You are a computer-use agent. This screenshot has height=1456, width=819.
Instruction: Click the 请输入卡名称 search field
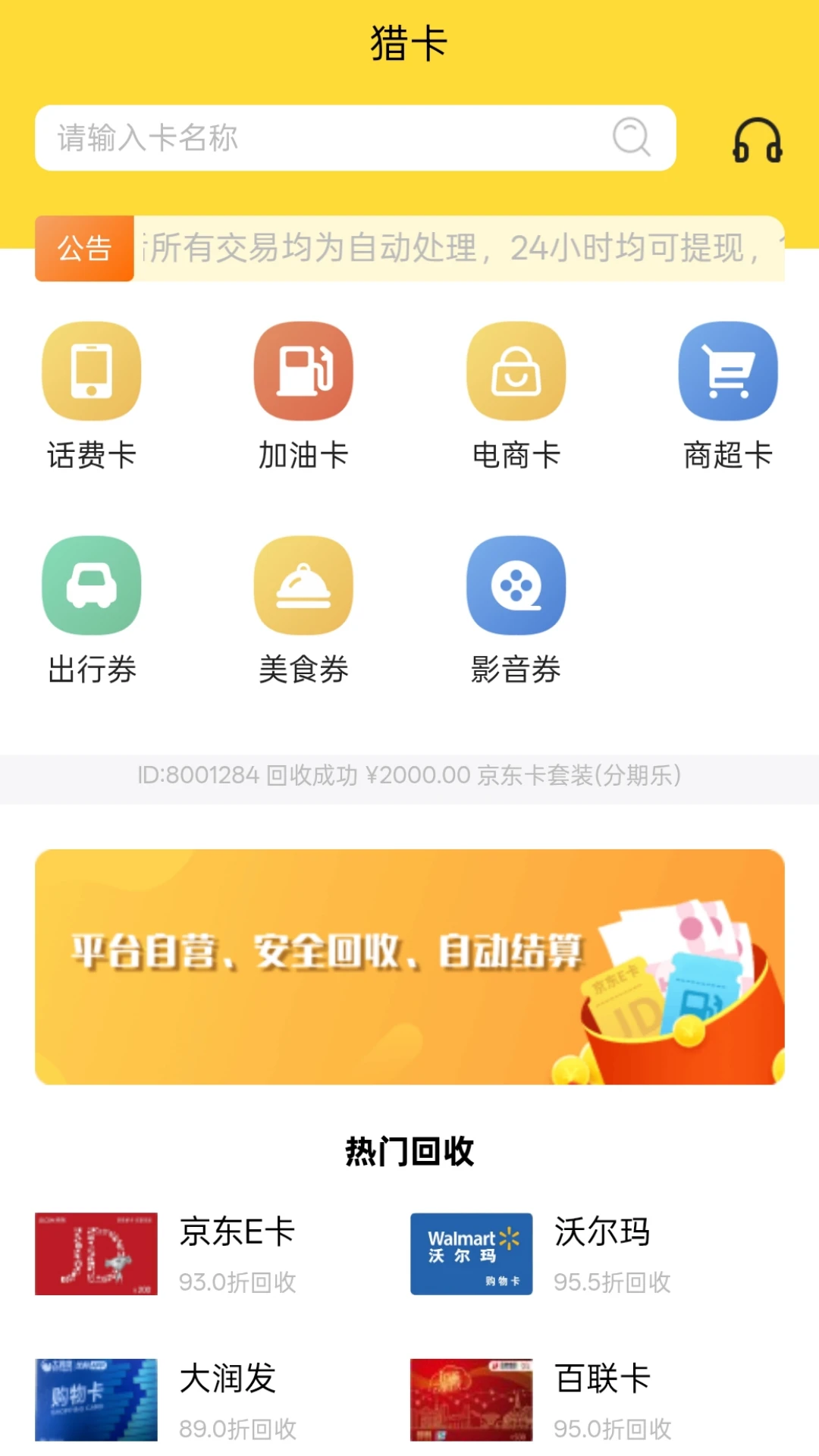303,138
